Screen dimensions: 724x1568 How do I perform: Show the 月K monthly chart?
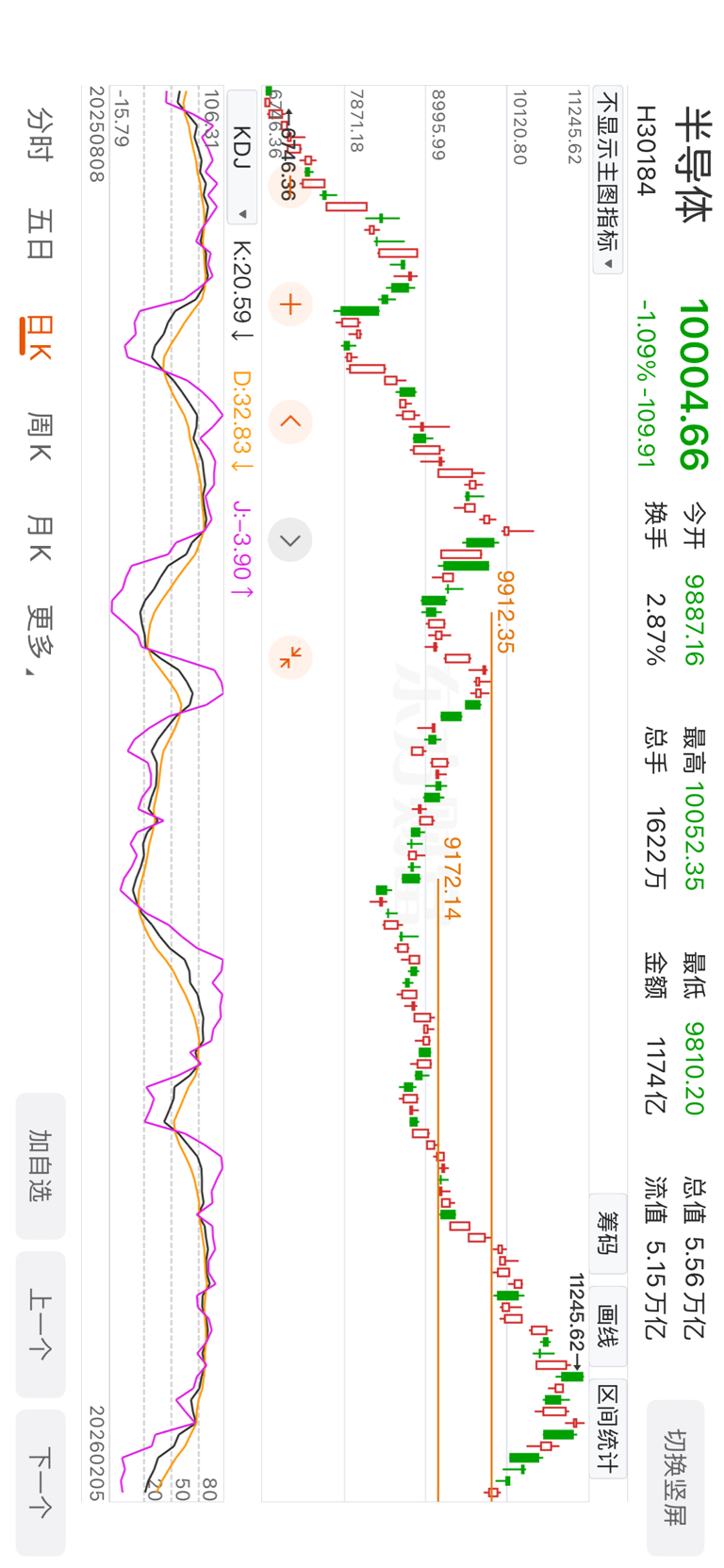click(40, 537)
